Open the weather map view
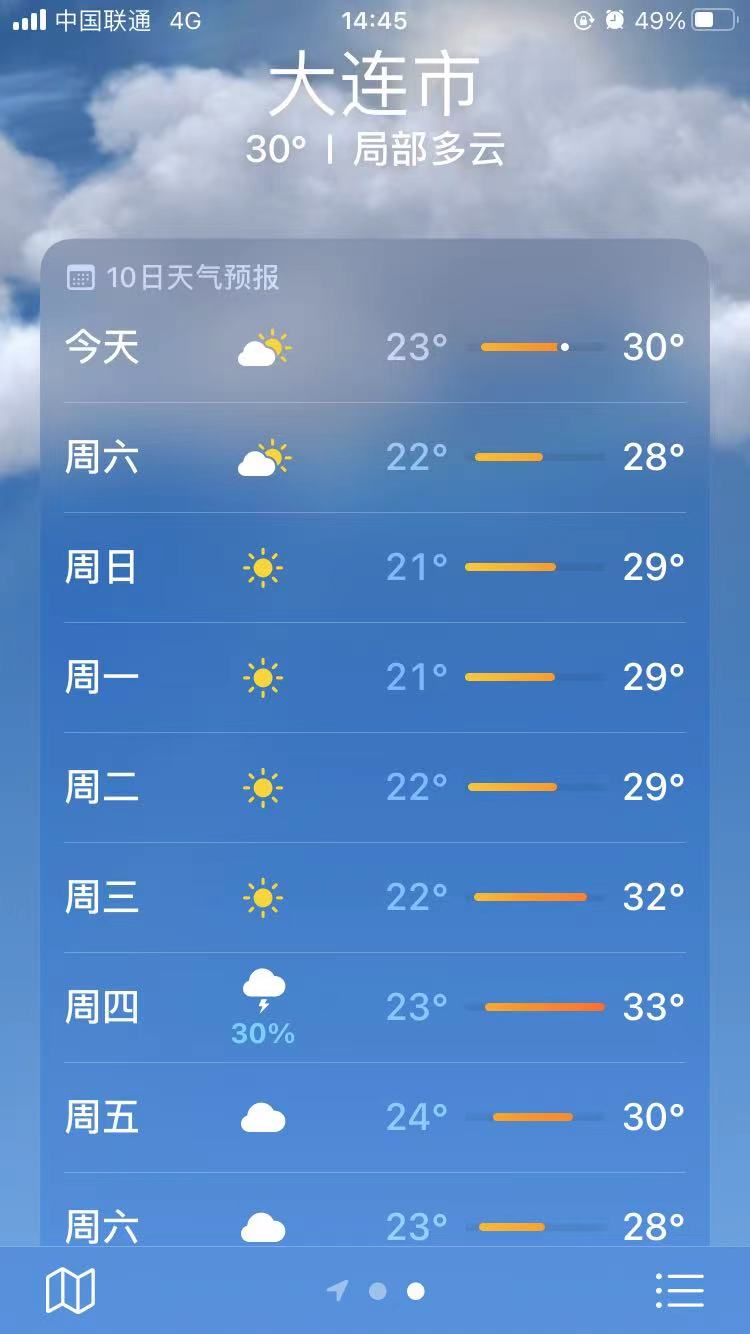 tap(70, 1290)
